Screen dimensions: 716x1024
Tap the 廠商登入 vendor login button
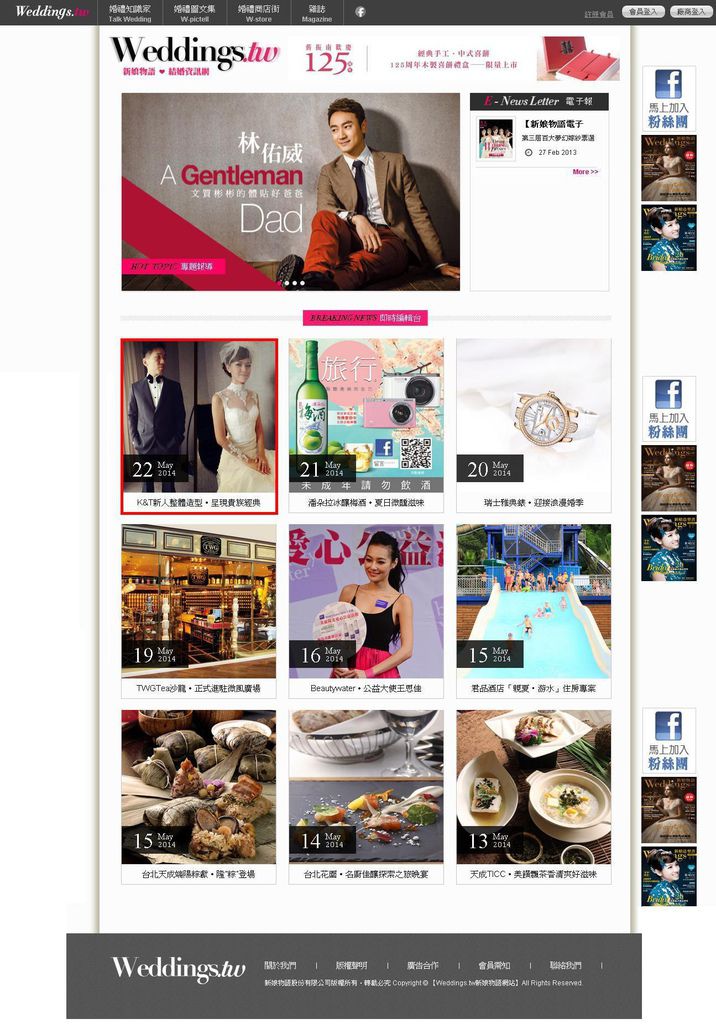coord(691,12)
